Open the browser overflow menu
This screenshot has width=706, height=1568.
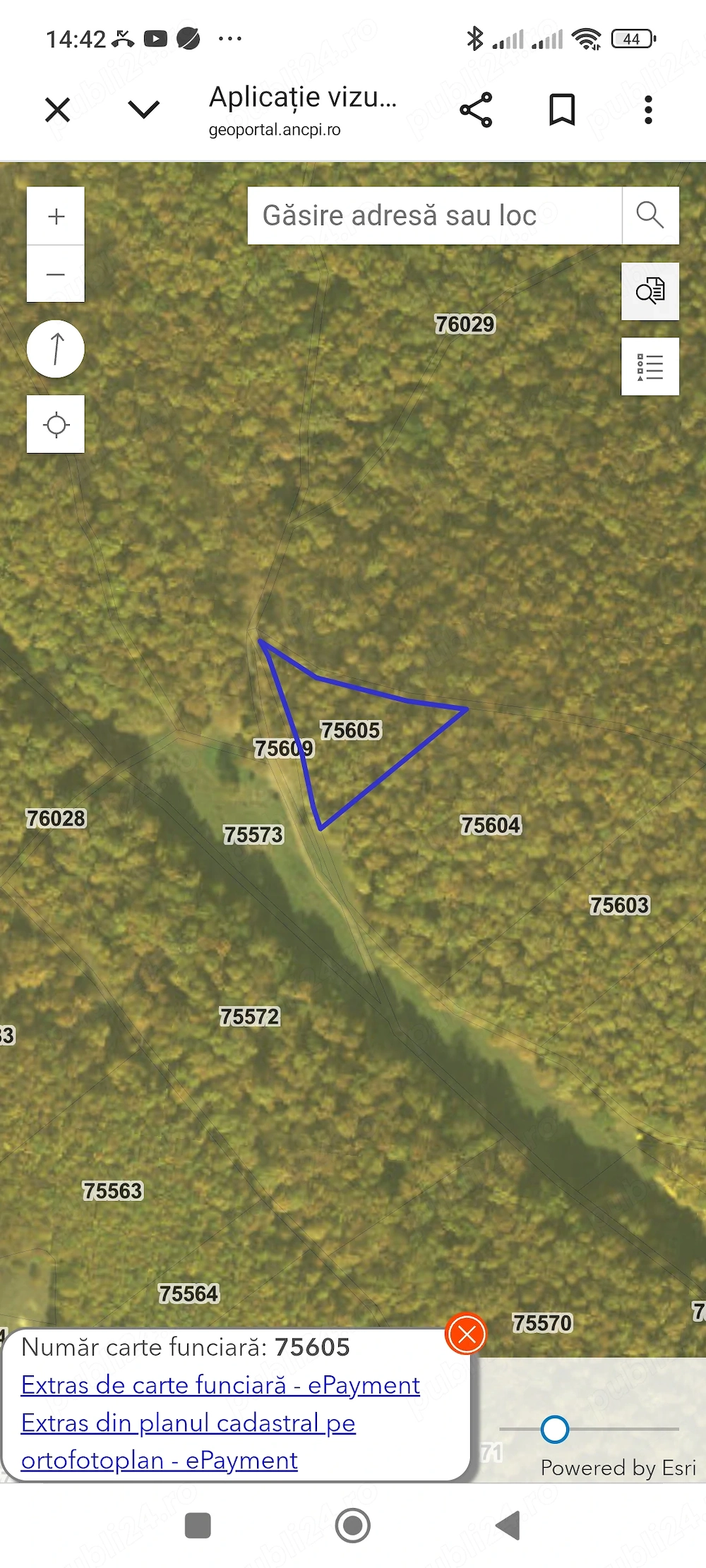point(648,110)
